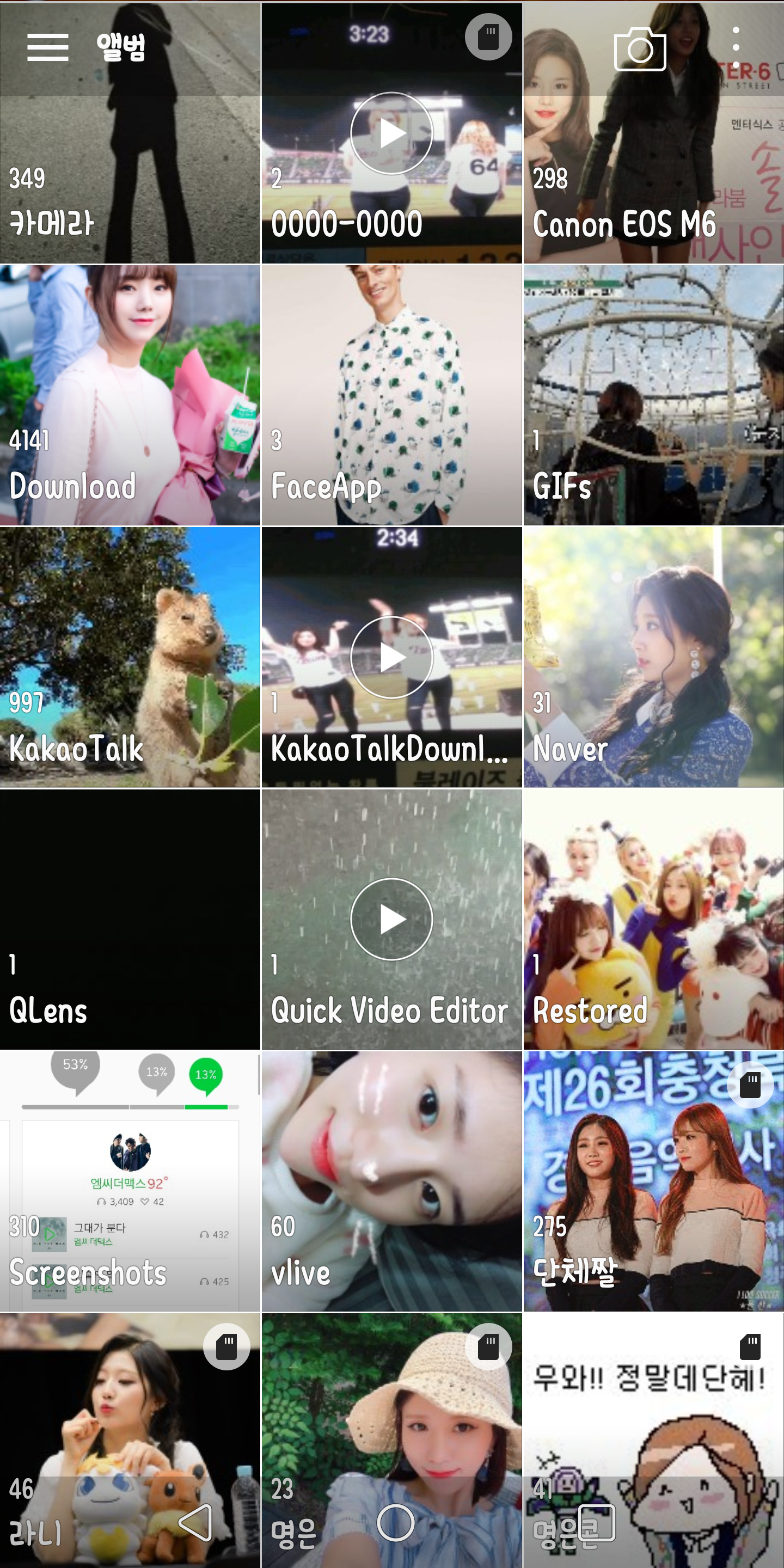Open the hamburger drawer menu
Screen dimensions: 784x1568
click(x=47, y=47)
